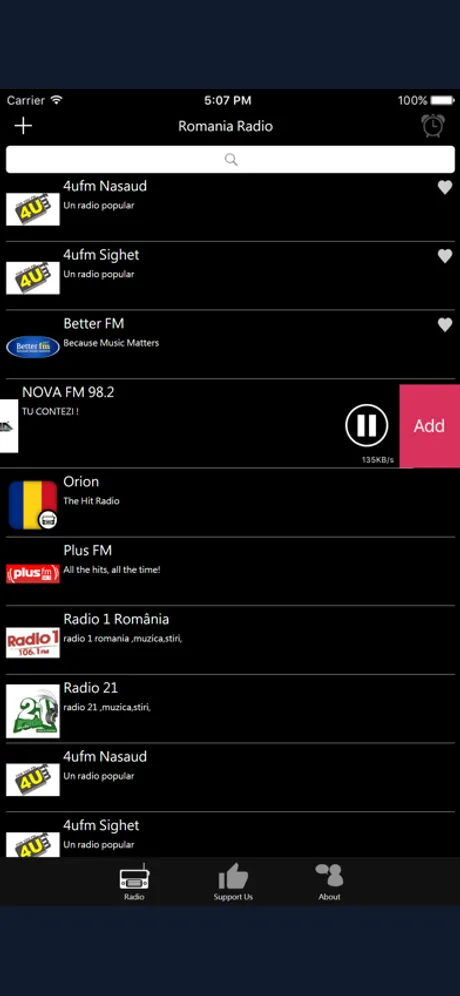Select the Plus FM station
460x996 pixels.
(230, 572)
